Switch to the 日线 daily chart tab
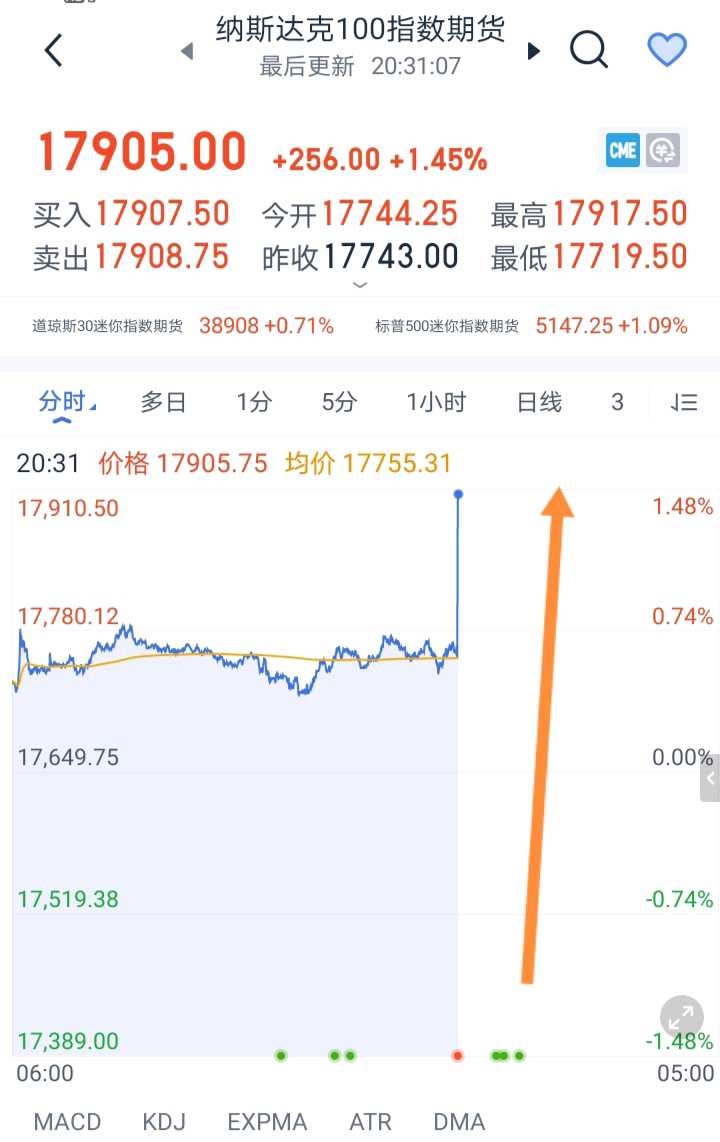Viewport: 720px width, 1142px height. [x=538, y=400]
